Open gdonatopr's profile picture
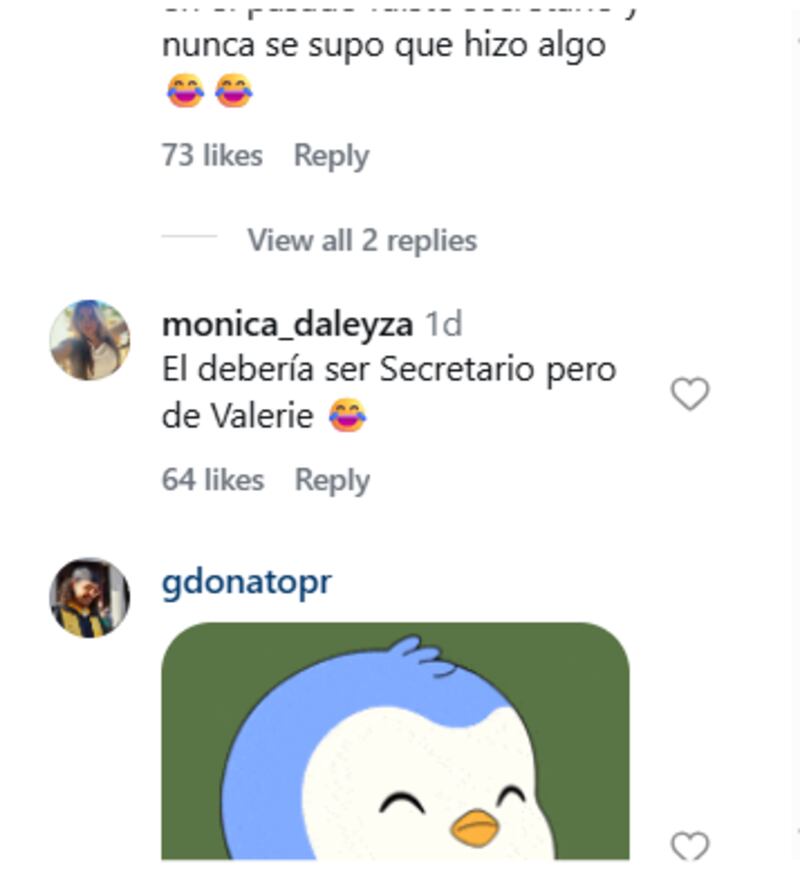800x873 pixels. tap(92, 595)
